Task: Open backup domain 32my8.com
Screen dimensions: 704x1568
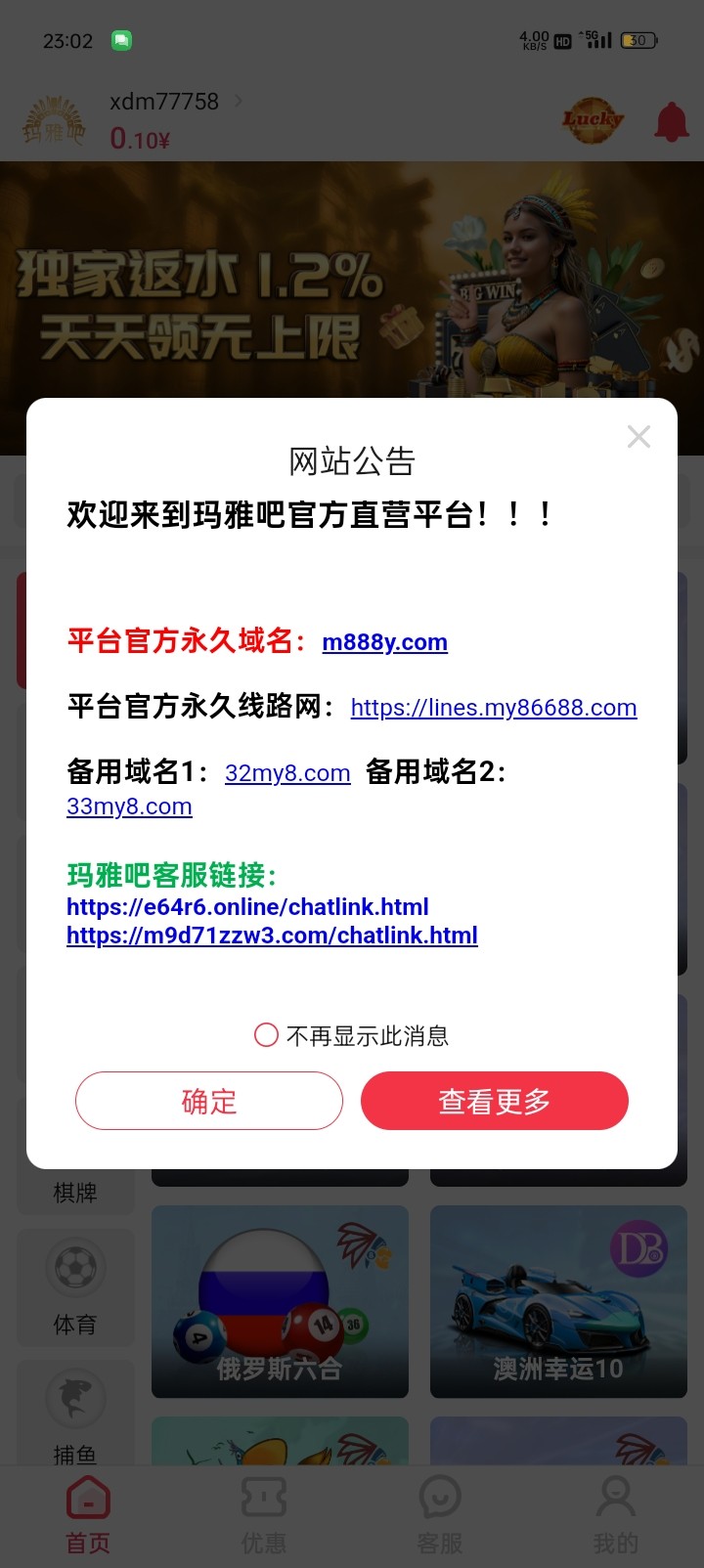Action: coord(287,773)
